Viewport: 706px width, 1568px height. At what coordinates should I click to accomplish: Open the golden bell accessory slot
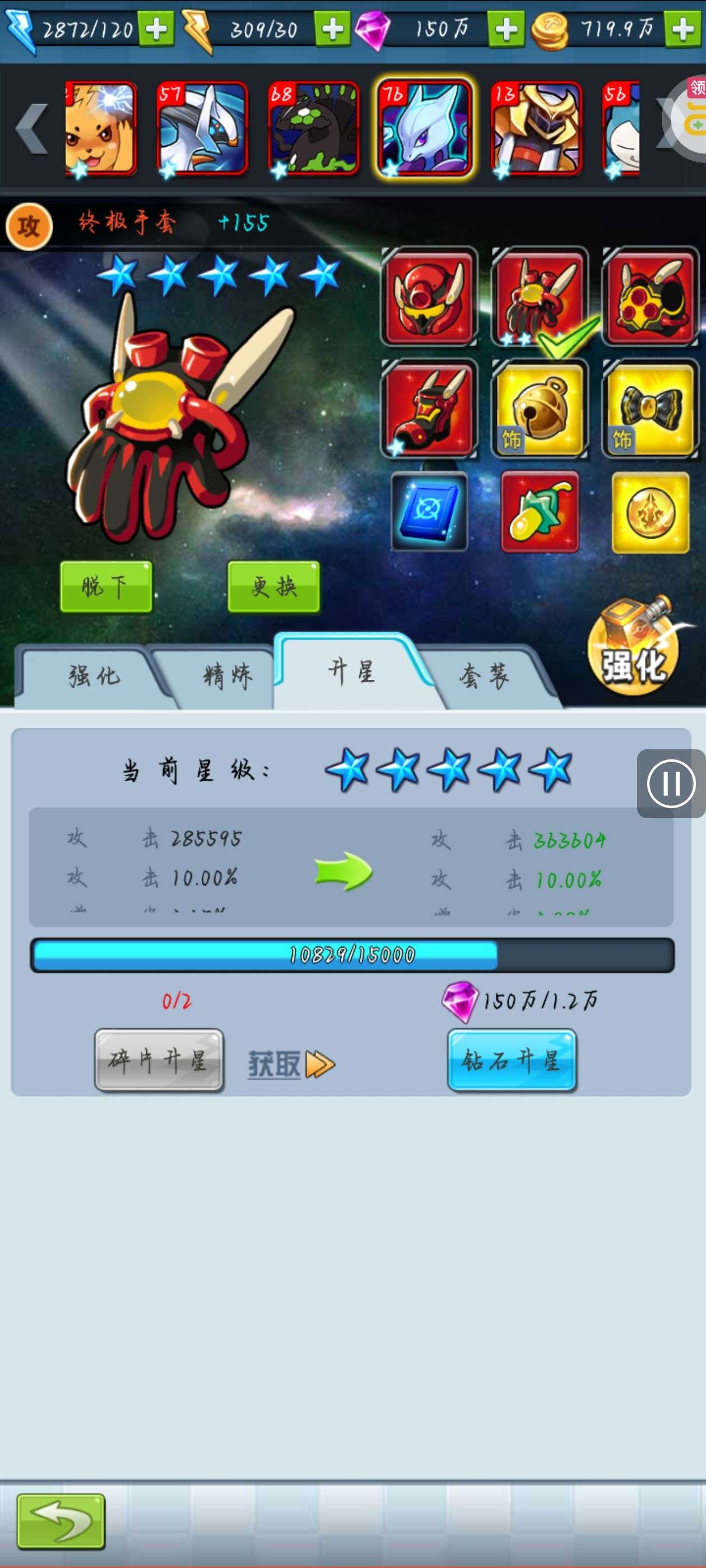click(x=539, y=408)
